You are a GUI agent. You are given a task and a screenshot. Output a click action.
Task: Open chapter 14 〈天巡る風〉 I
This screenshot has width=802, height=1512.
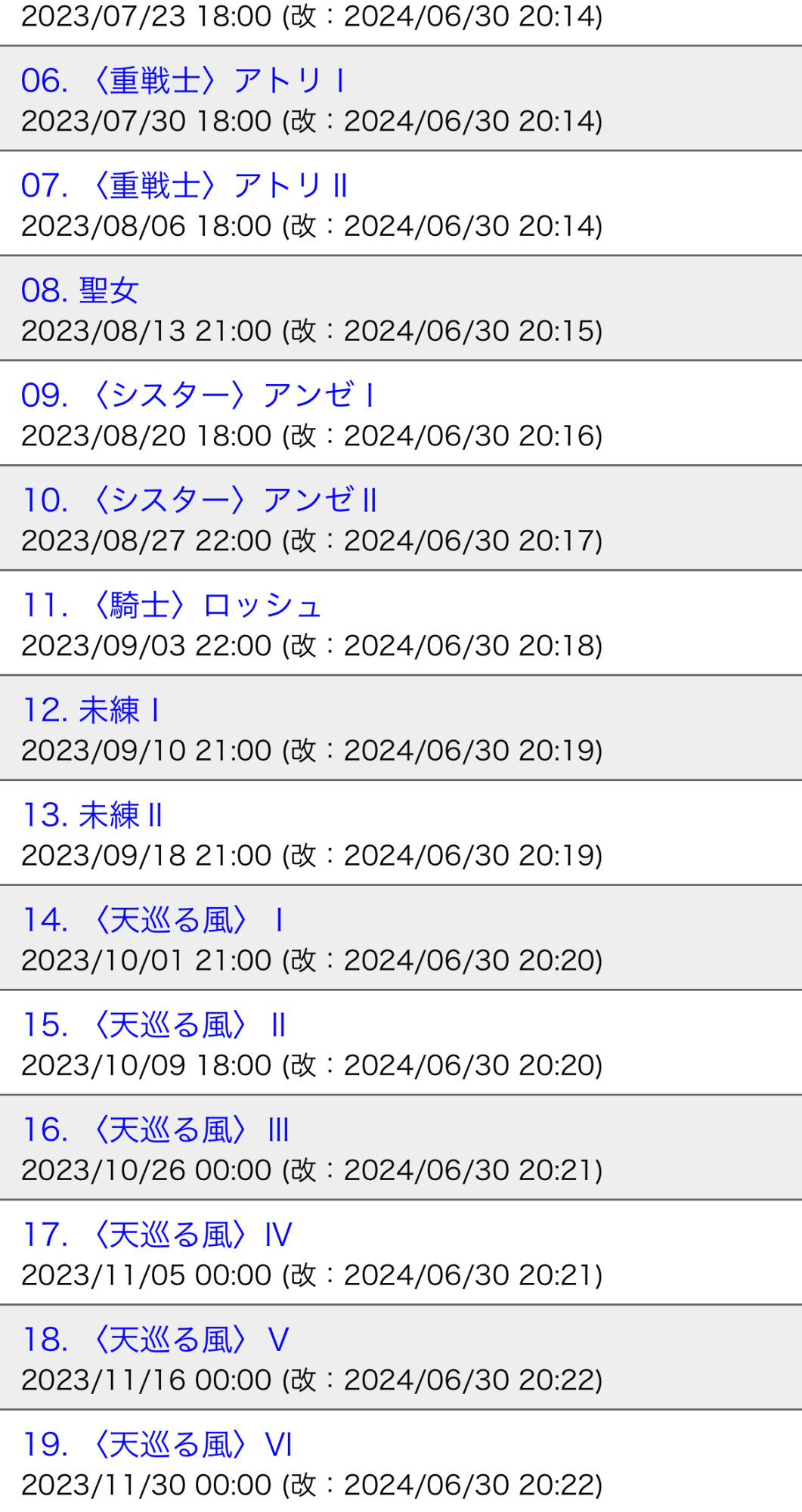153,921
